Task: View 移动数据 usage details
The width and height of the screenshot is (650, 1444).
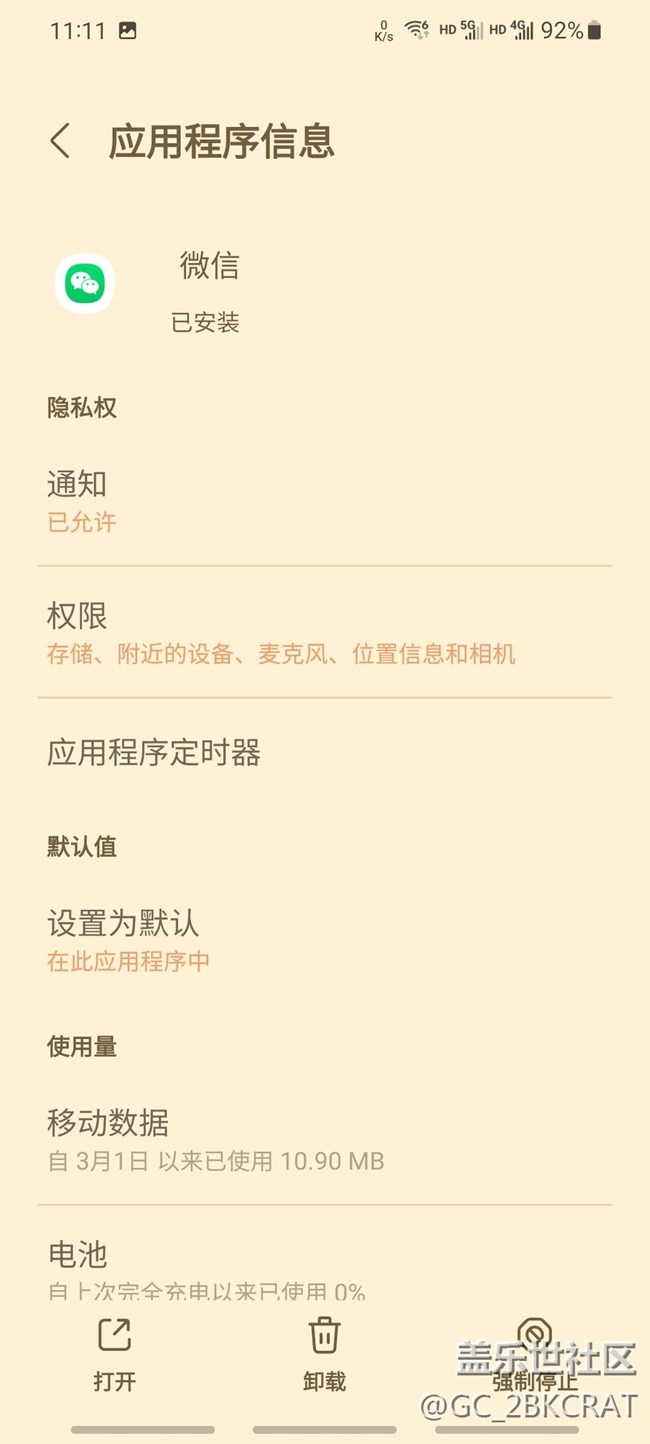Action: point(324,1140)
